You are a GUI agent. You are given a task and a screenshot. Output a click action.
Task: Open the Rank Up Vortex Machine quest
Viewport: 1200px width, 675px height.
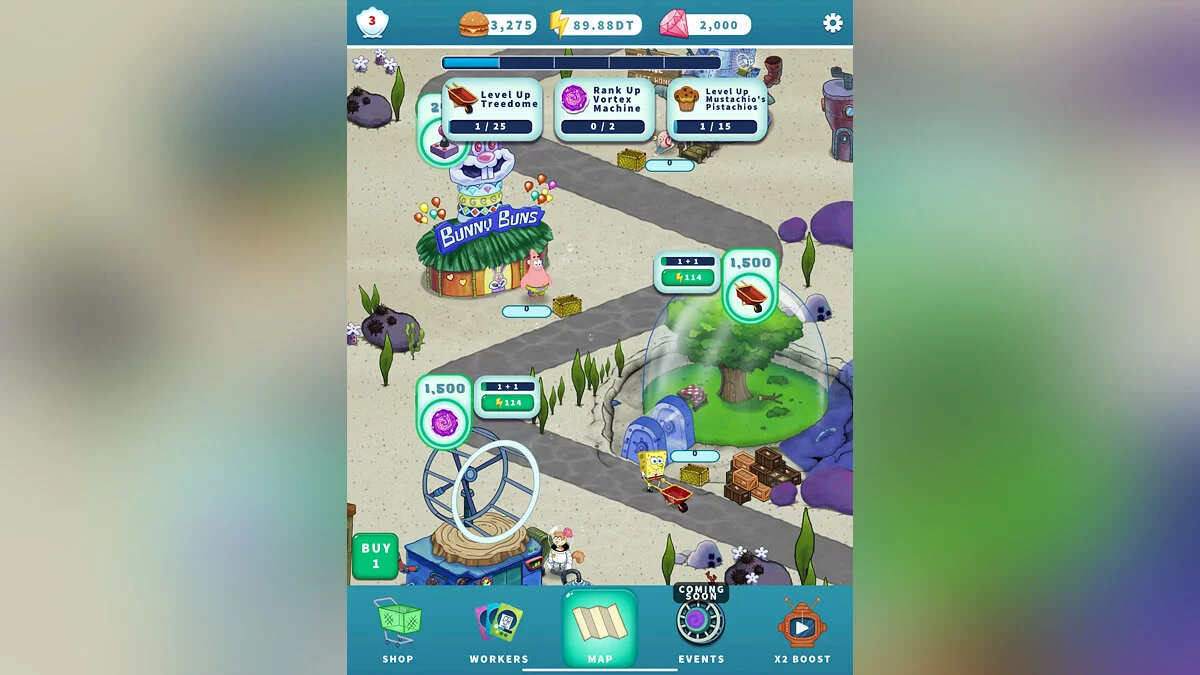pos(603,109)
